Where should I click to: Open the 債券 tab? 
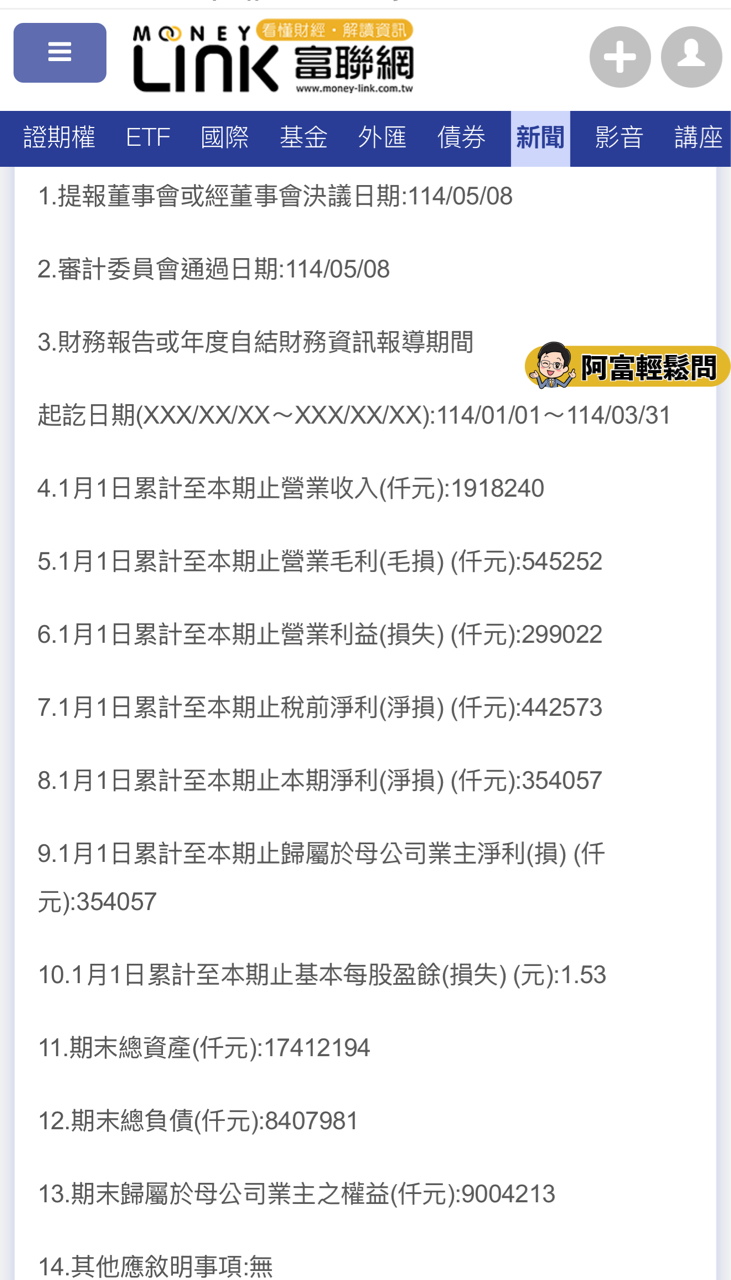[x=461, y=138]
